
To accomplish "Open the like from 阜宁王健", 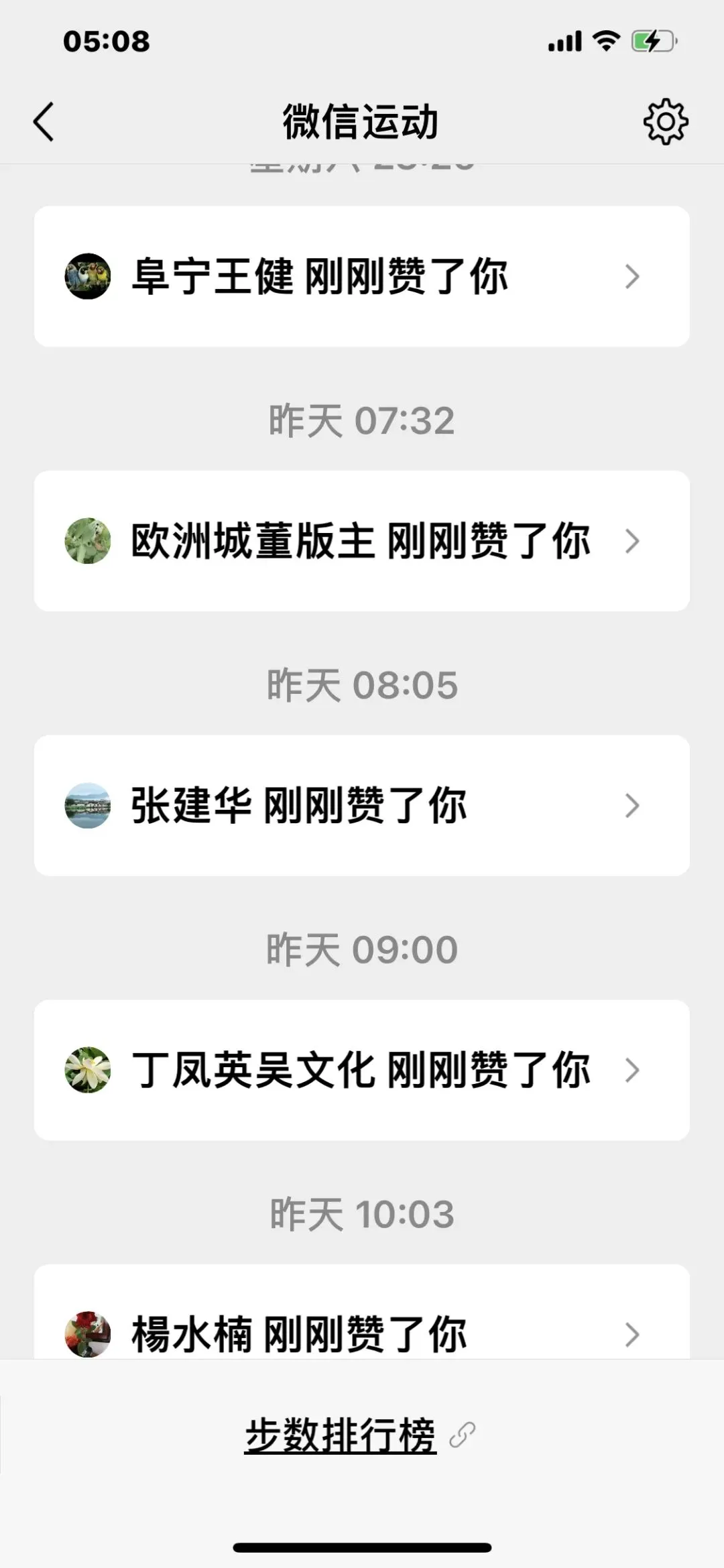I will pos(361,276).
